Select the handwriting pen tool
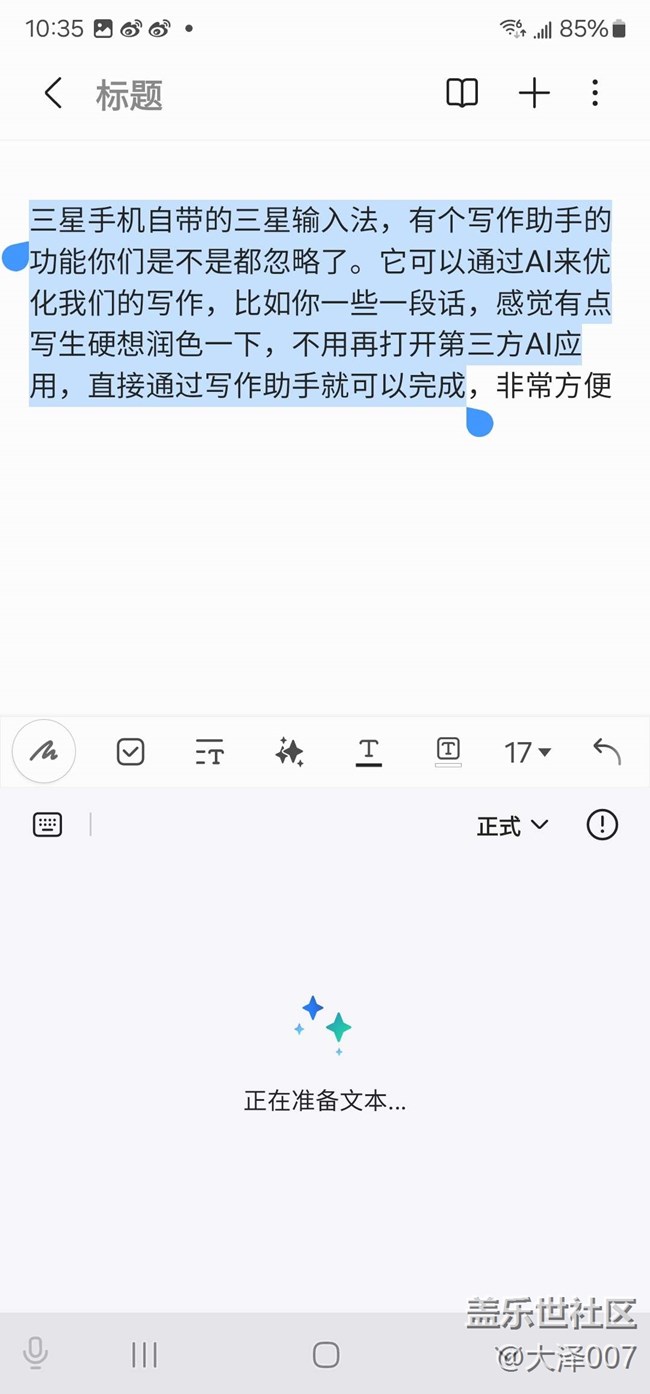 44,751
